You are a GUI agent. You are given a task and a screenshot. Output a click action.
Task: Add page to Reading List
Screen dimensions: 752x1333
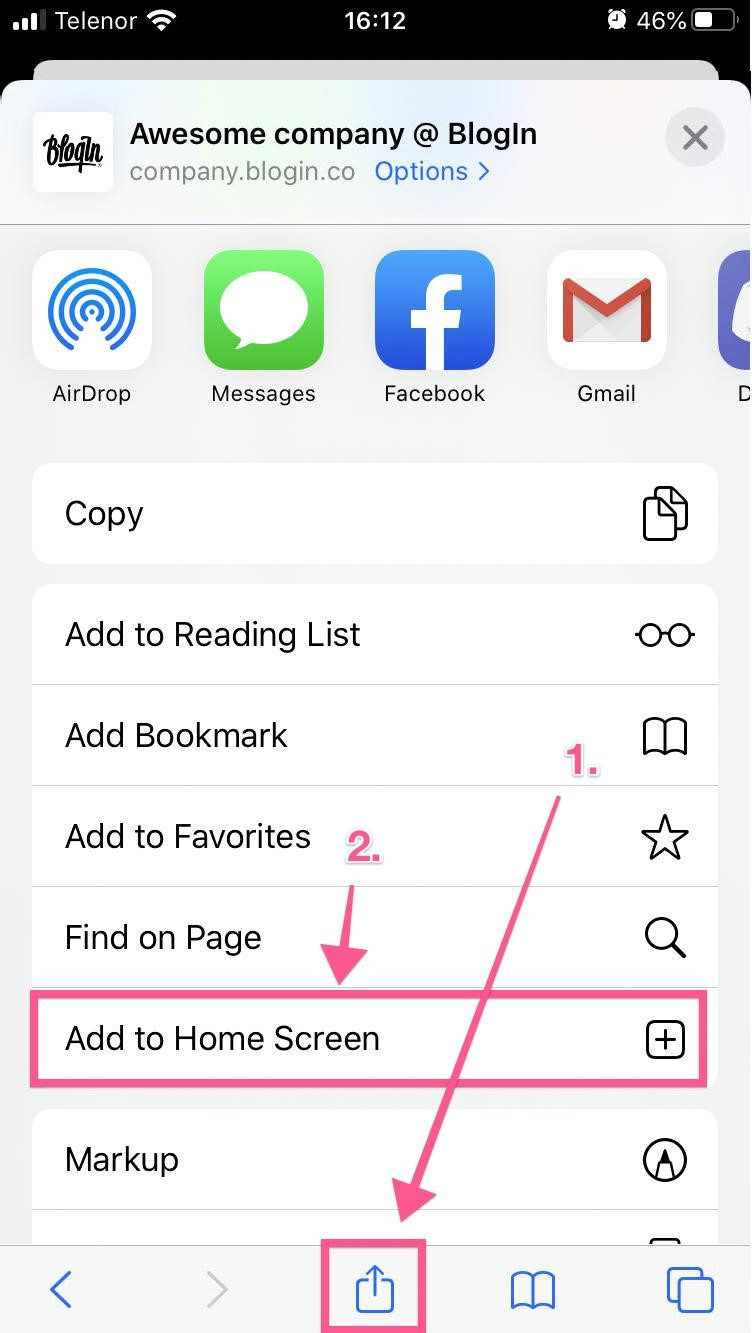coord(375,634)
